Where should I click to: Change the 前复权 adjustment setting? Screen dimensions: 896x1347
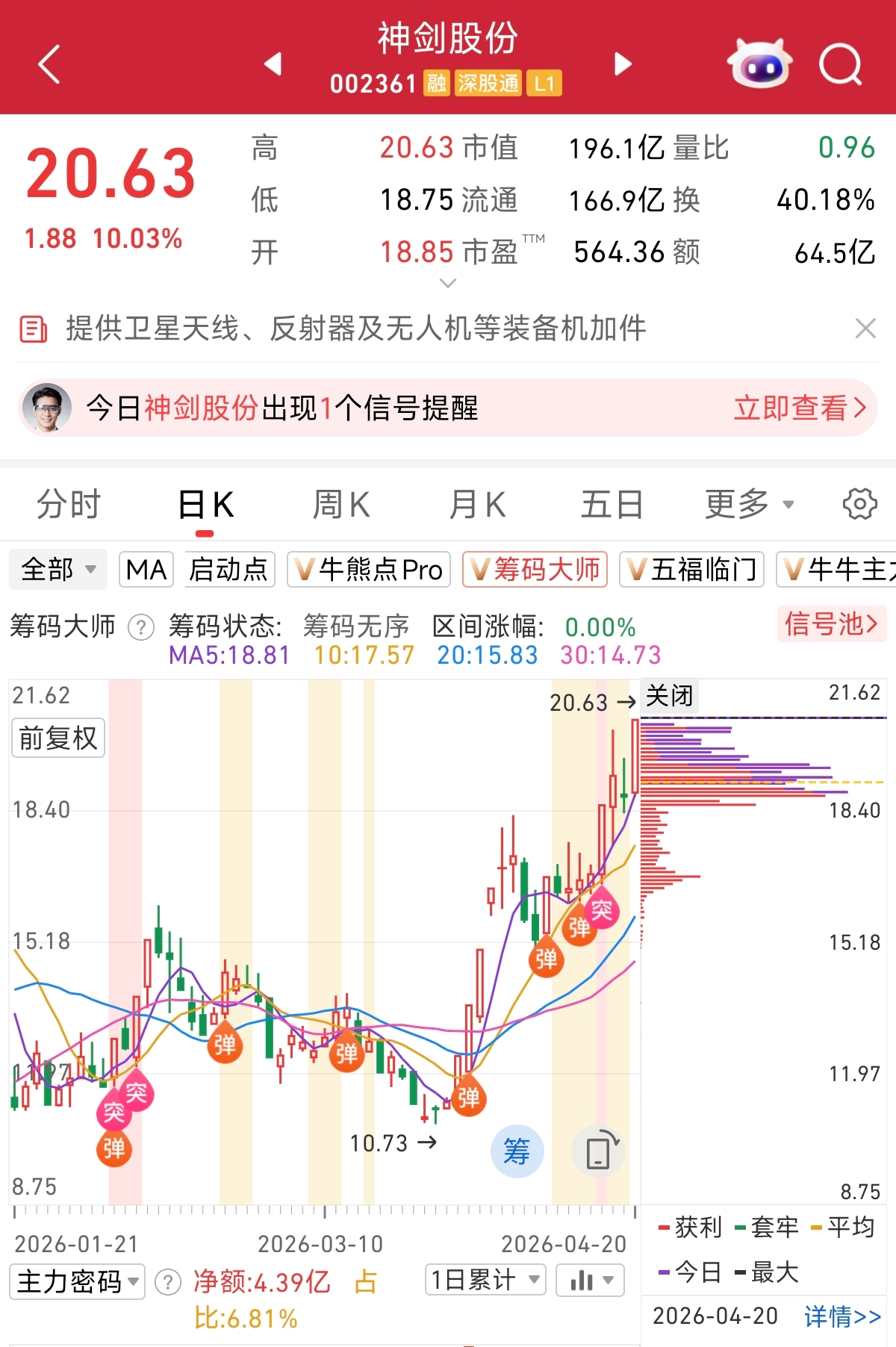click(x=57, y=738)
